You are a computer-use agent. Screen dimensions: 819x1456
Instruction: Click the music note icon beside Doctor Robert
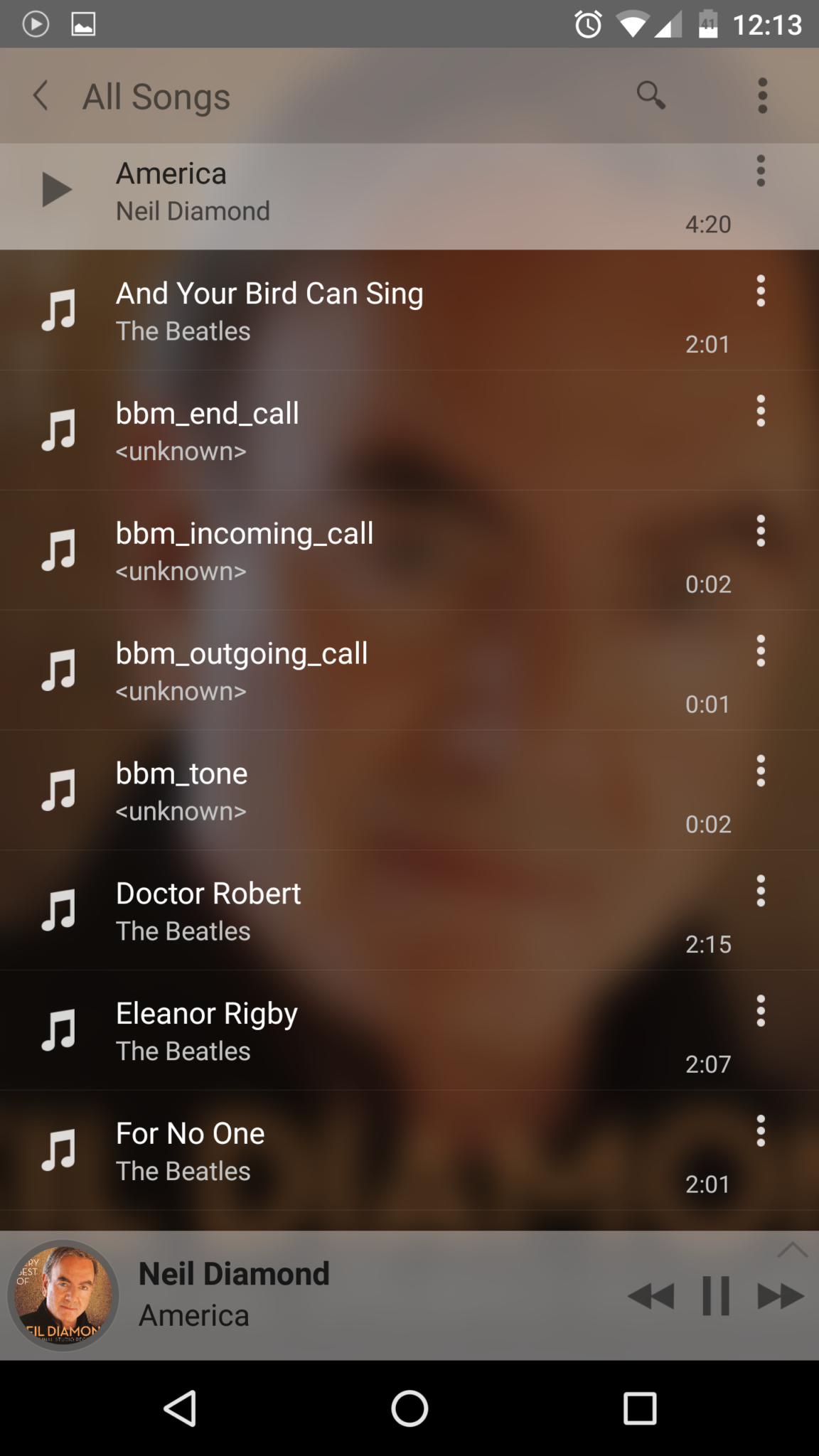(x=60, y=912)
